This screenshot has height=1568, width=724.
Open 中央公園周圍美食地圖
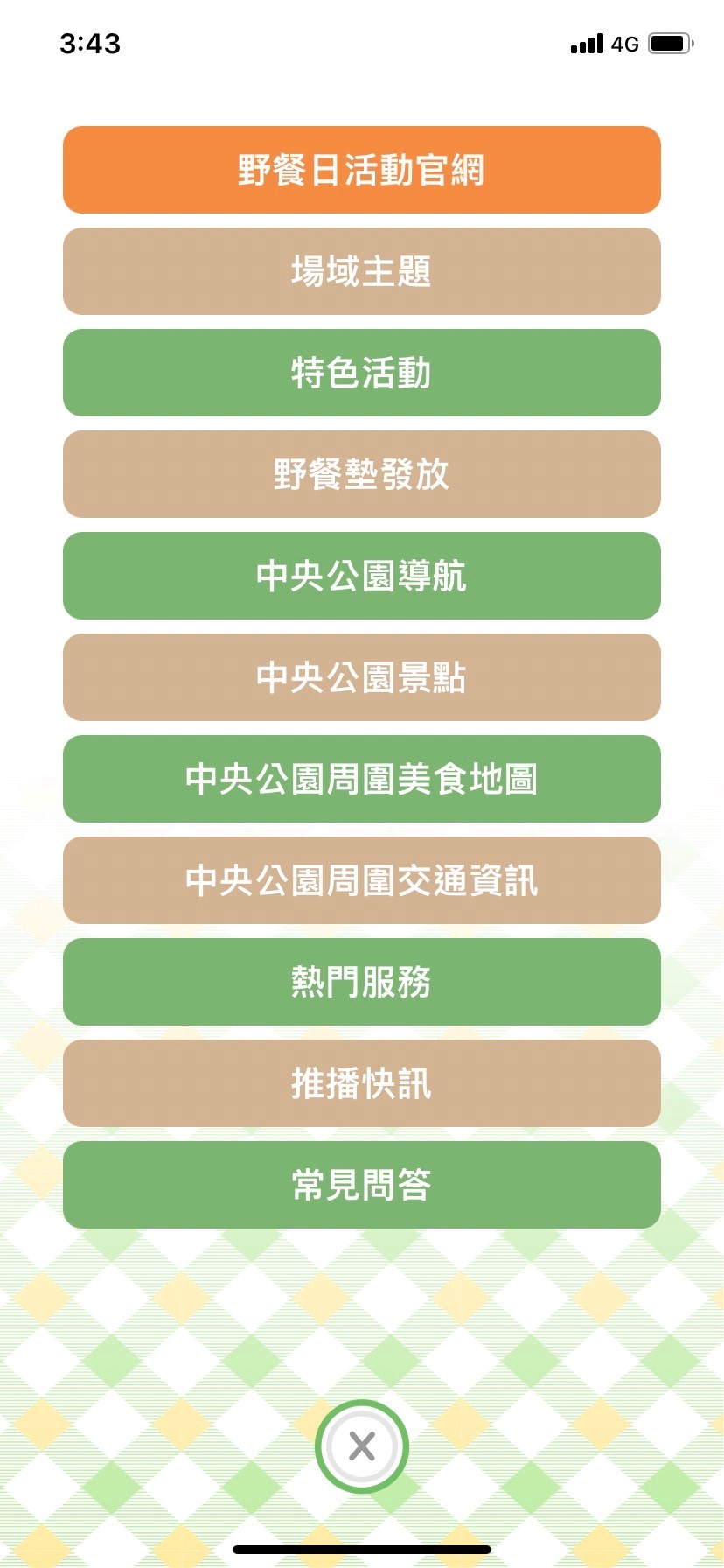coord(362,779)
